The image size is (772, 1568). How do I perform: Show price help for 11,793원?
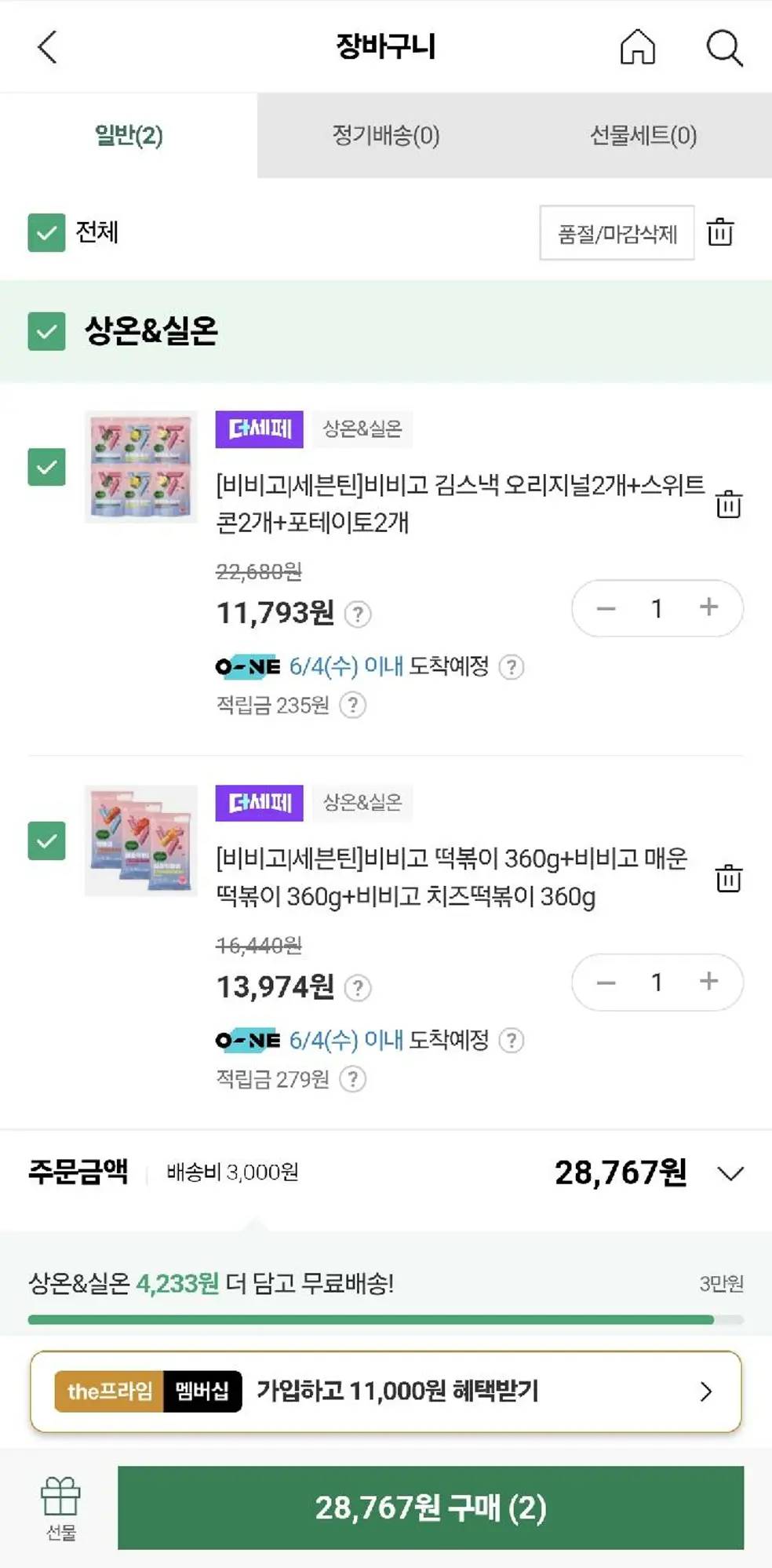point(358,614)
